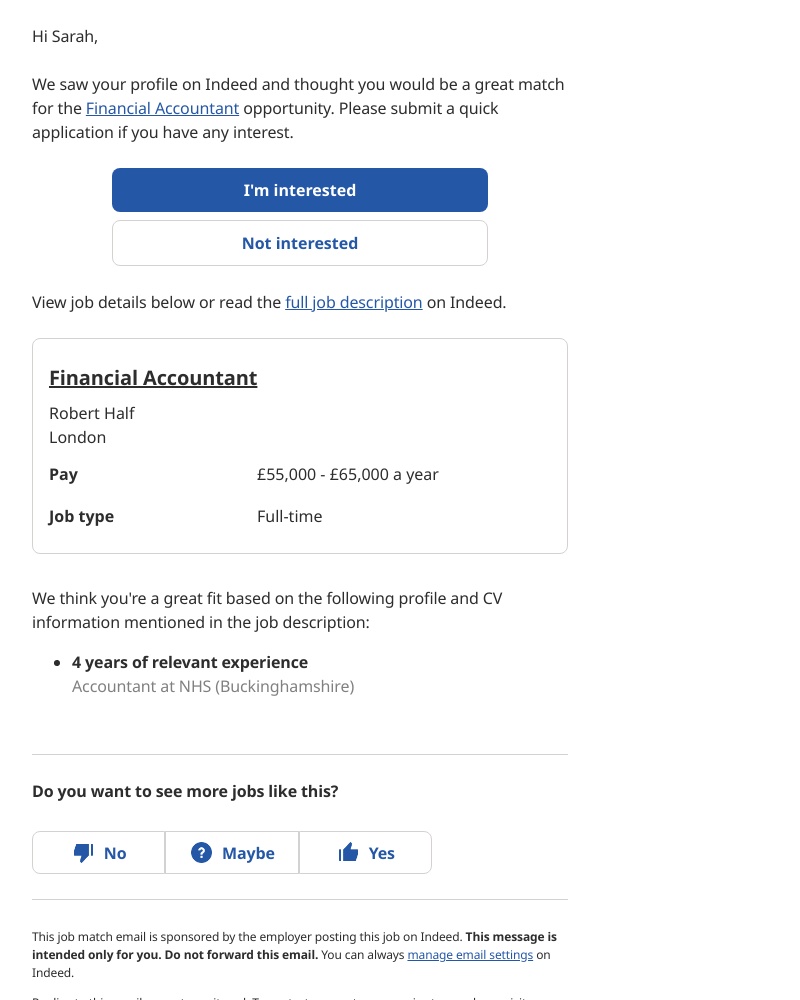Screen dimensions: 800x1000
Task: Open the Financial Accountant link in the intro
Action: pos(162,108)
